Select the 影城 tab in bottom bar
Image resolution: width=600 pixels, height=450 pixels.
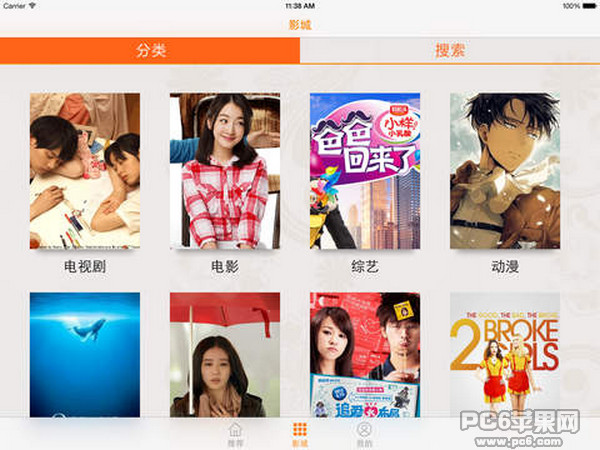coord(300,434)
